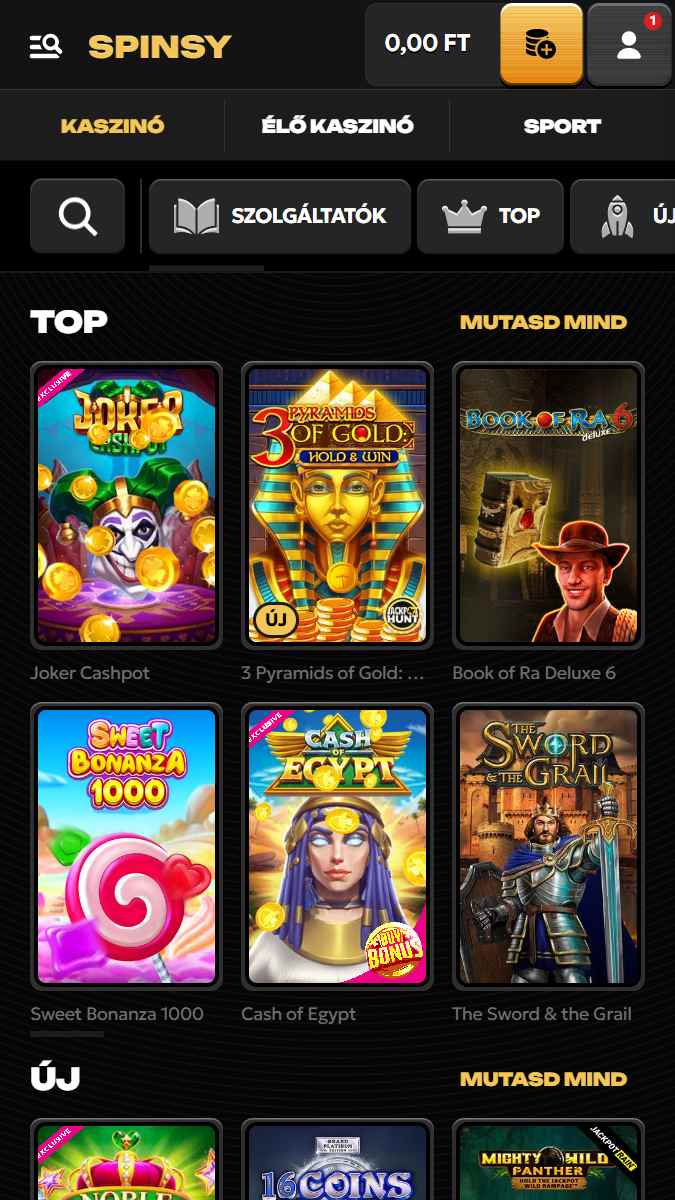Play Sweet Bonanza 1000
The height and width of the screenshot is (1200, 675).
coord(126,846)
